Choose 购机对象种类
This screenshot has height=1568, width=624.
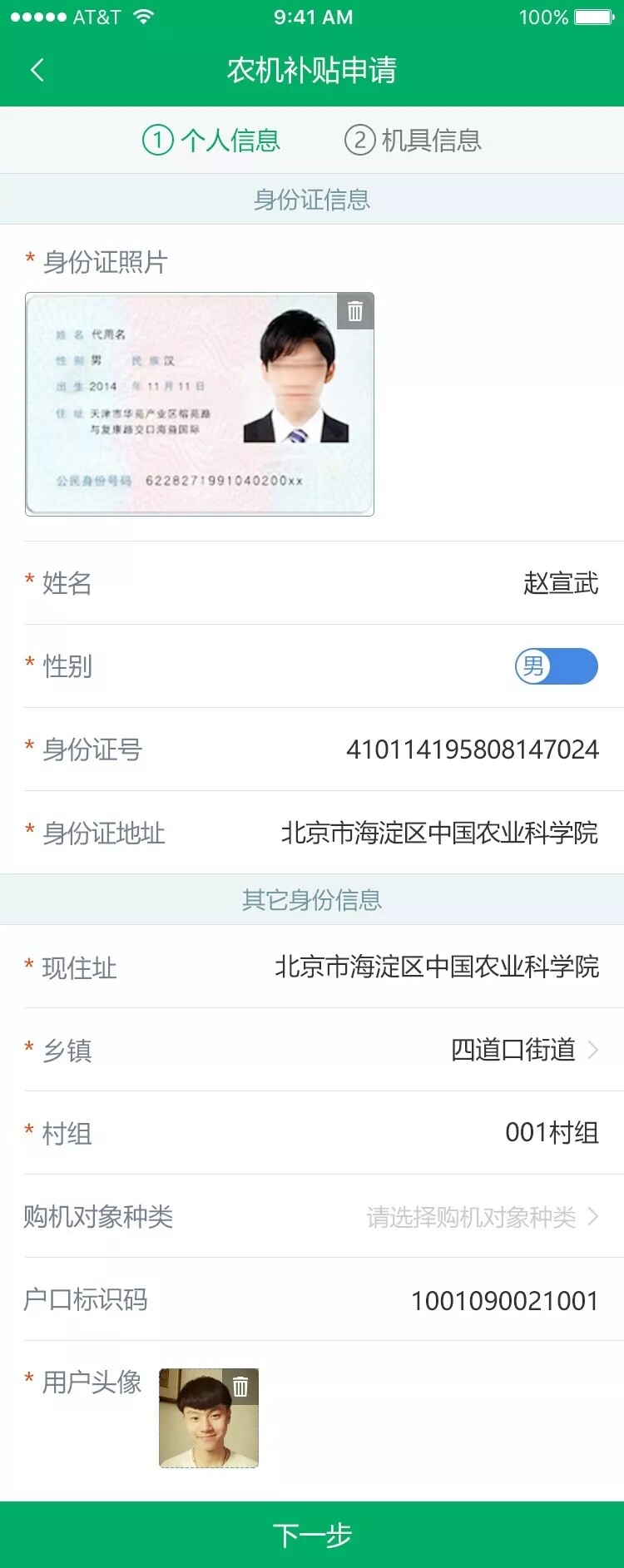[483, 1217]
